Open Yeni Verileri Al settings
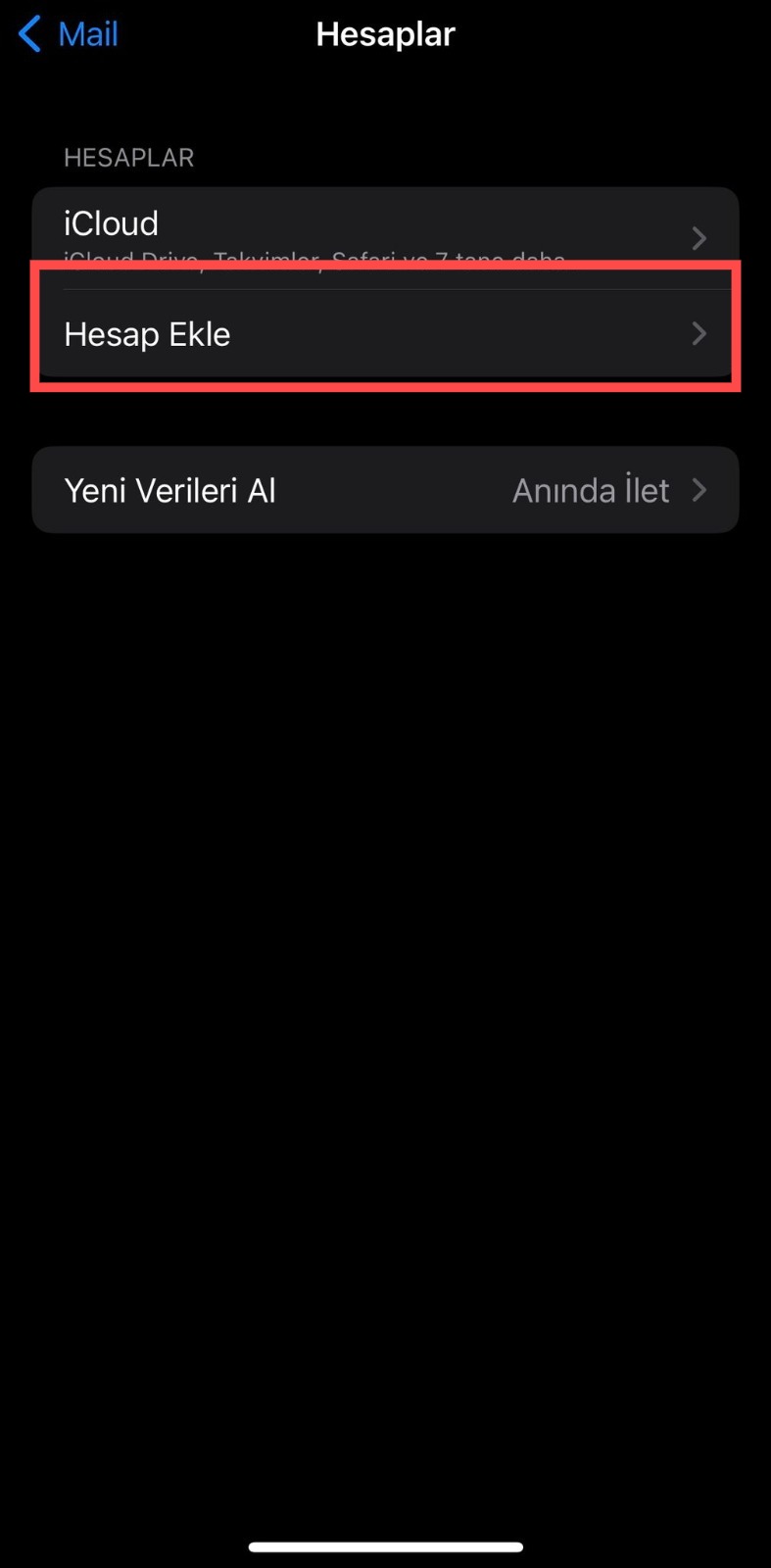 (384, 490)
